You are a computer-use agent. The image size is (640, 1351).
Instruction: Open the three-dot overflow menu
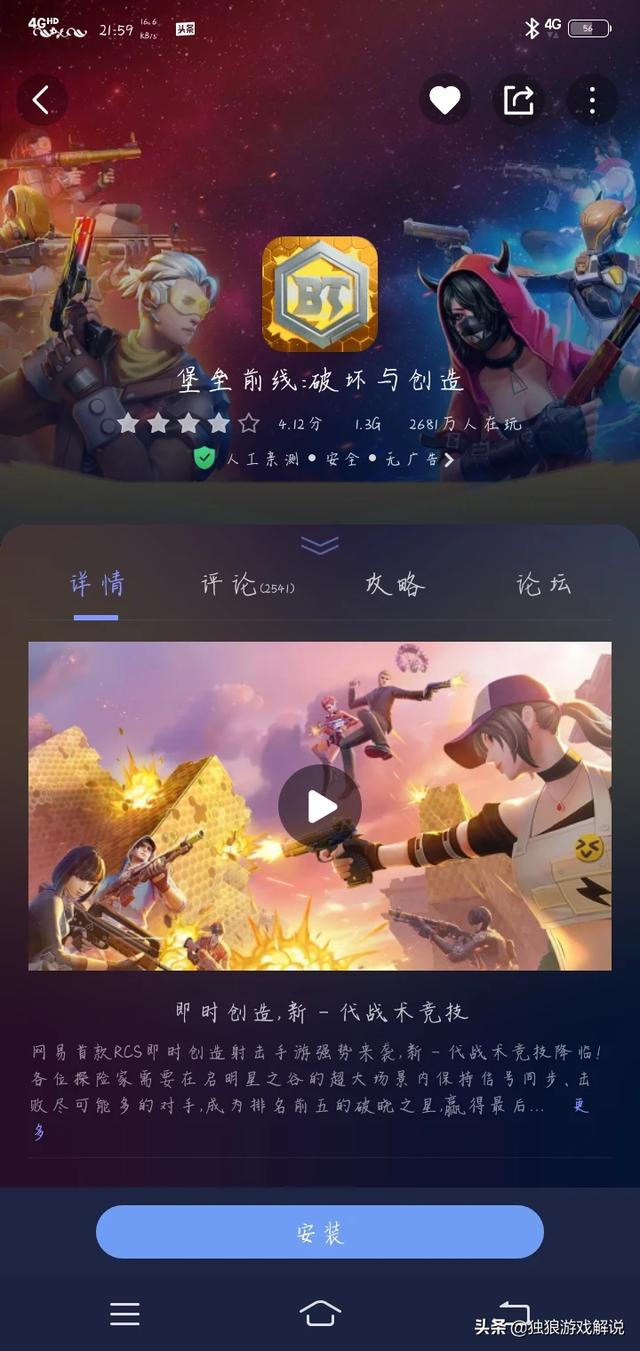tap(592, 100)
